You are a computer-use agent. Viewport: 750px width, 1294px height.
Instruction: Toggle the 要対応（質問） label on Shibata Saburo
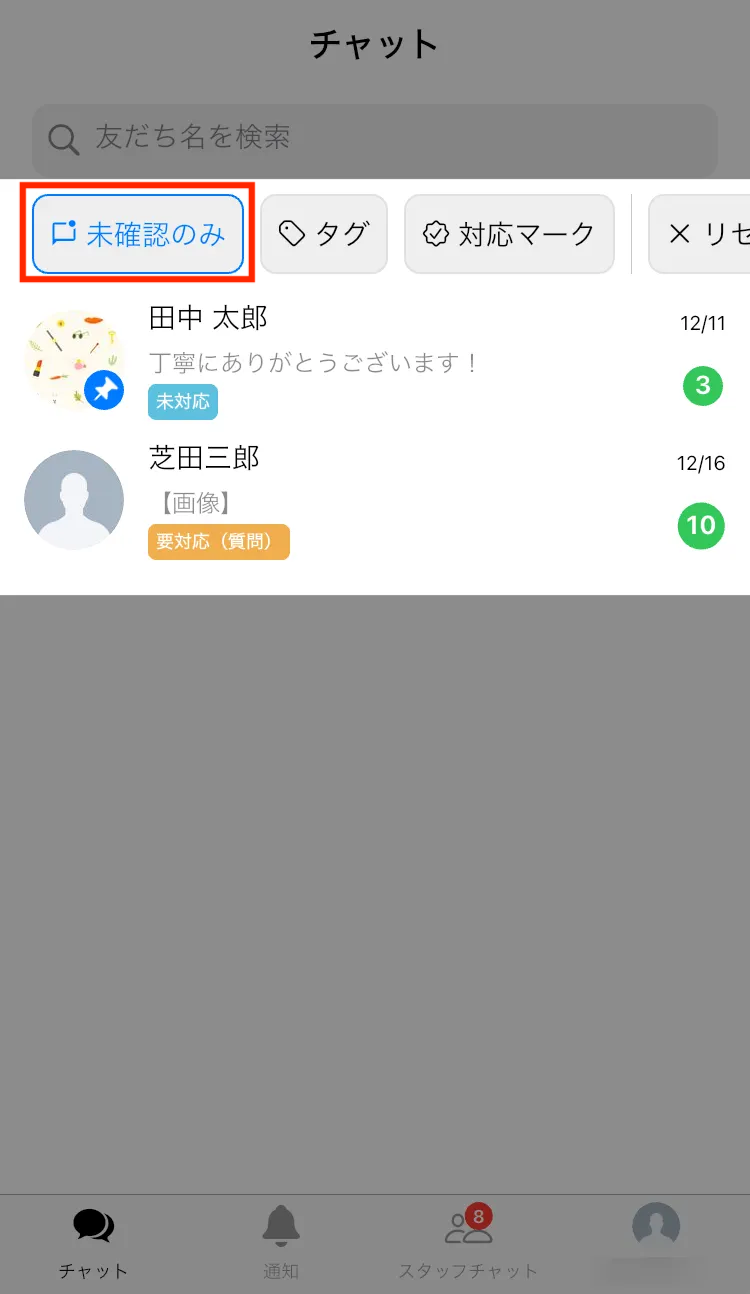pos(218,542)
